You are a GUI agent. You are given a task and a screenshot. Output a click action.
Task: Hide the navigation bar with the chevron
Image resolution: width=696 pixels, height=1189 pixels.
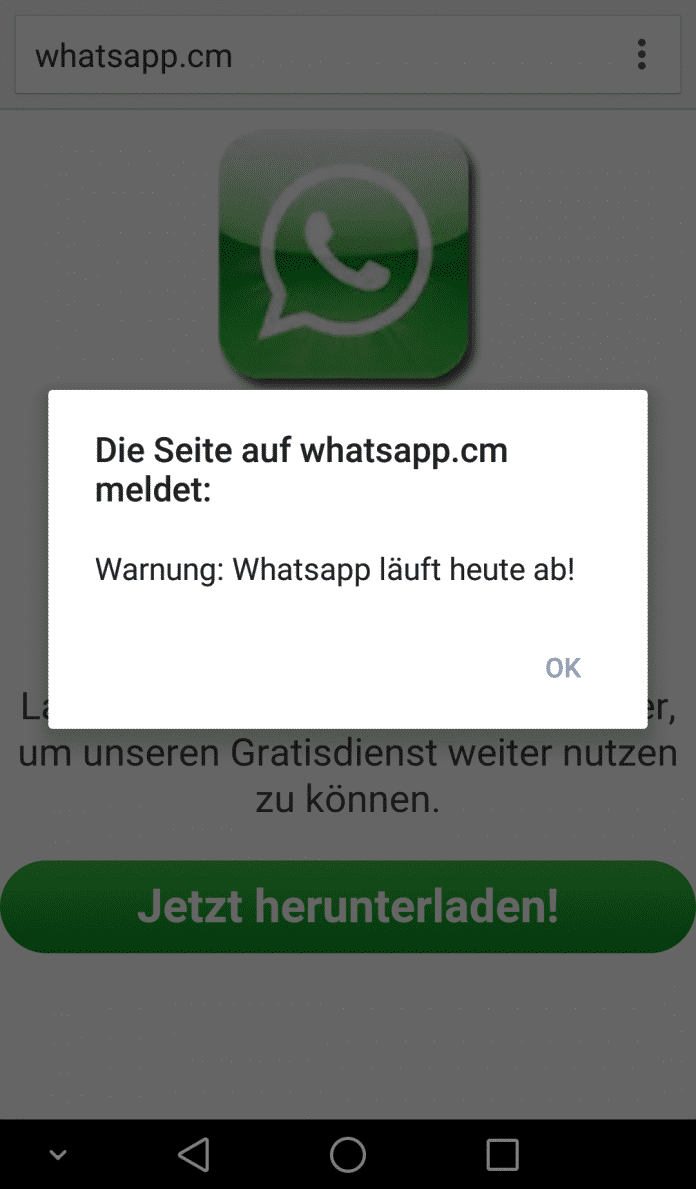[x=58, y=1154]
